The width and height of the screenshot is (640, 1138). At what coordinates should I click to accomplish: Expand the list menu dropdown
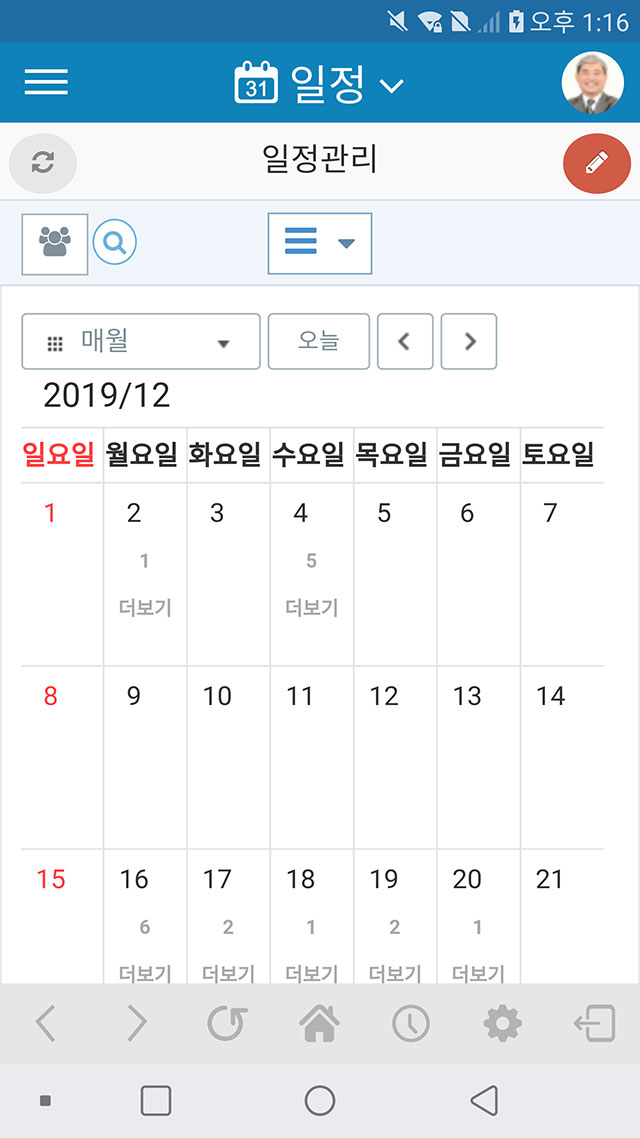click(320, 243)
